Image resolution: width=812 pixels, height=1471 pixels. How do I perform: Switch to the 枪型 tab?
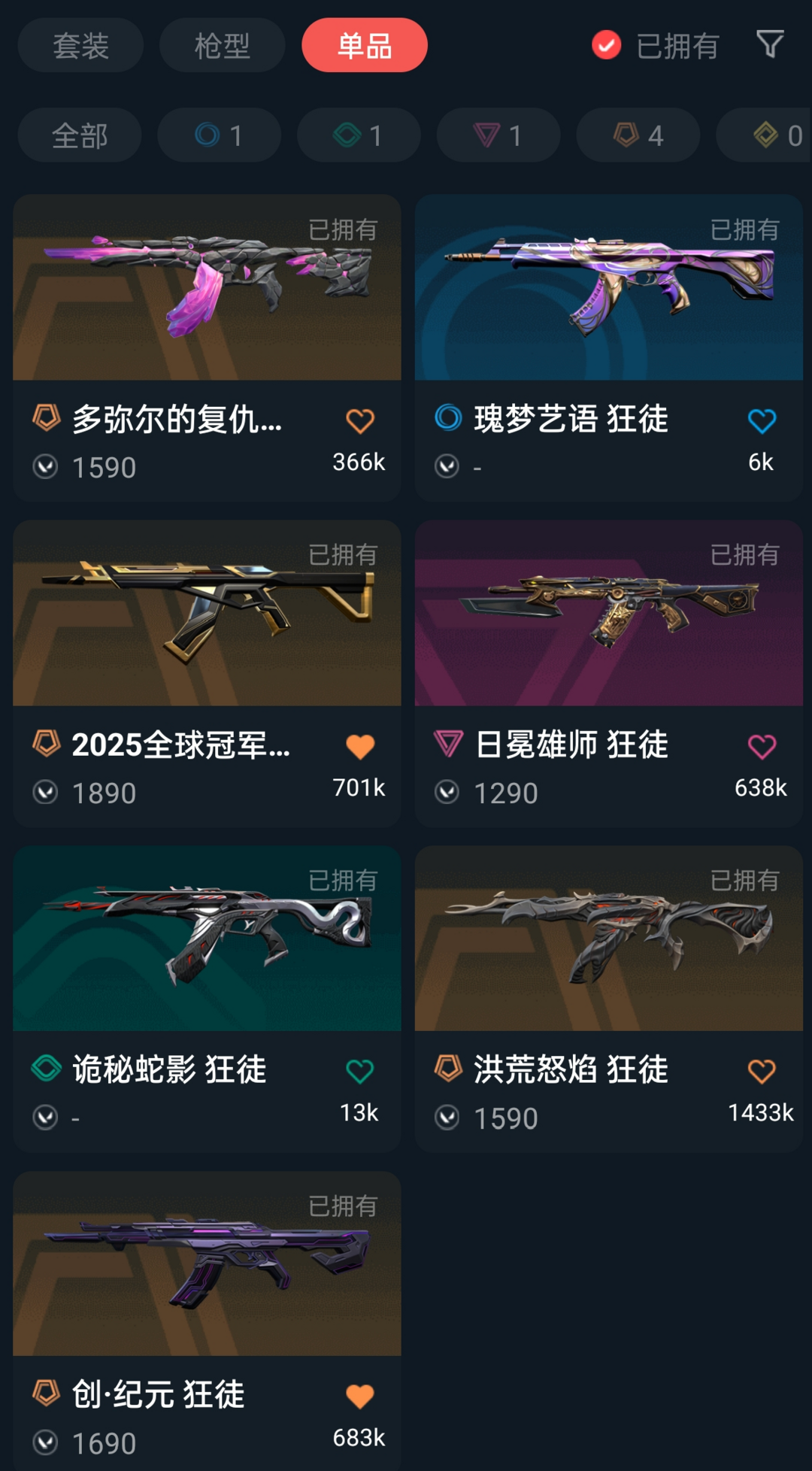(222, 45)
